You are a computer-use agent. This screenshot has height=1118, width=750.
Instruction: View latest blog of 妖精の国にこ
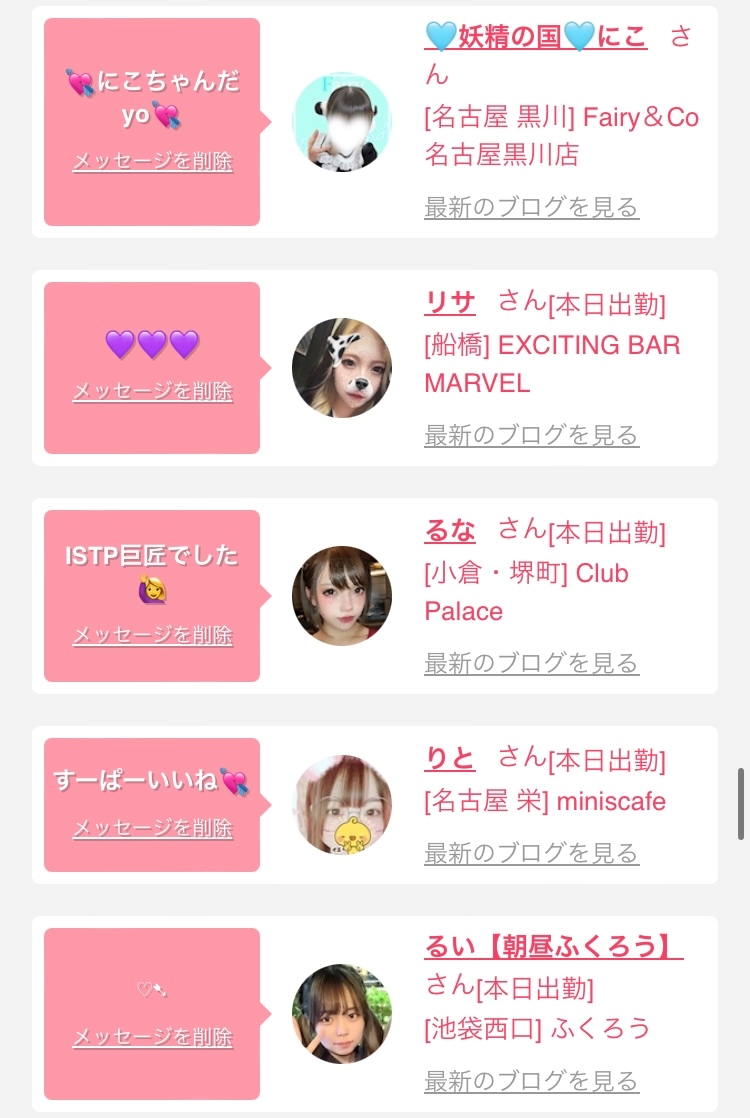click(x=531, y=208)
